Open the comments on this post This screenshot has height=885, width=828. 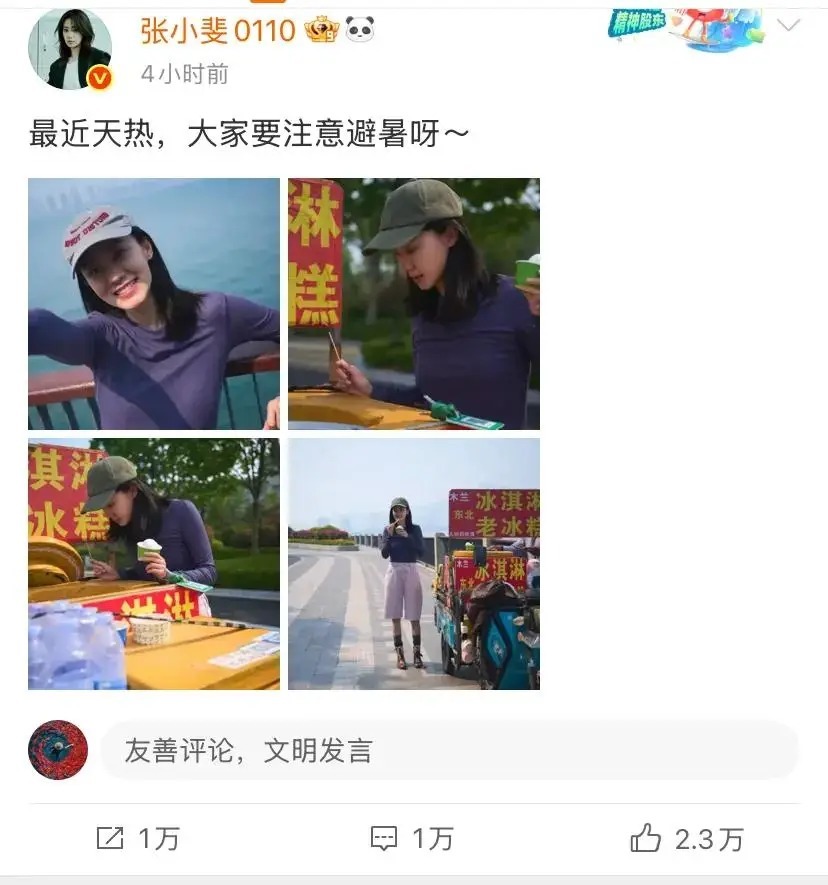click(412, 839)
